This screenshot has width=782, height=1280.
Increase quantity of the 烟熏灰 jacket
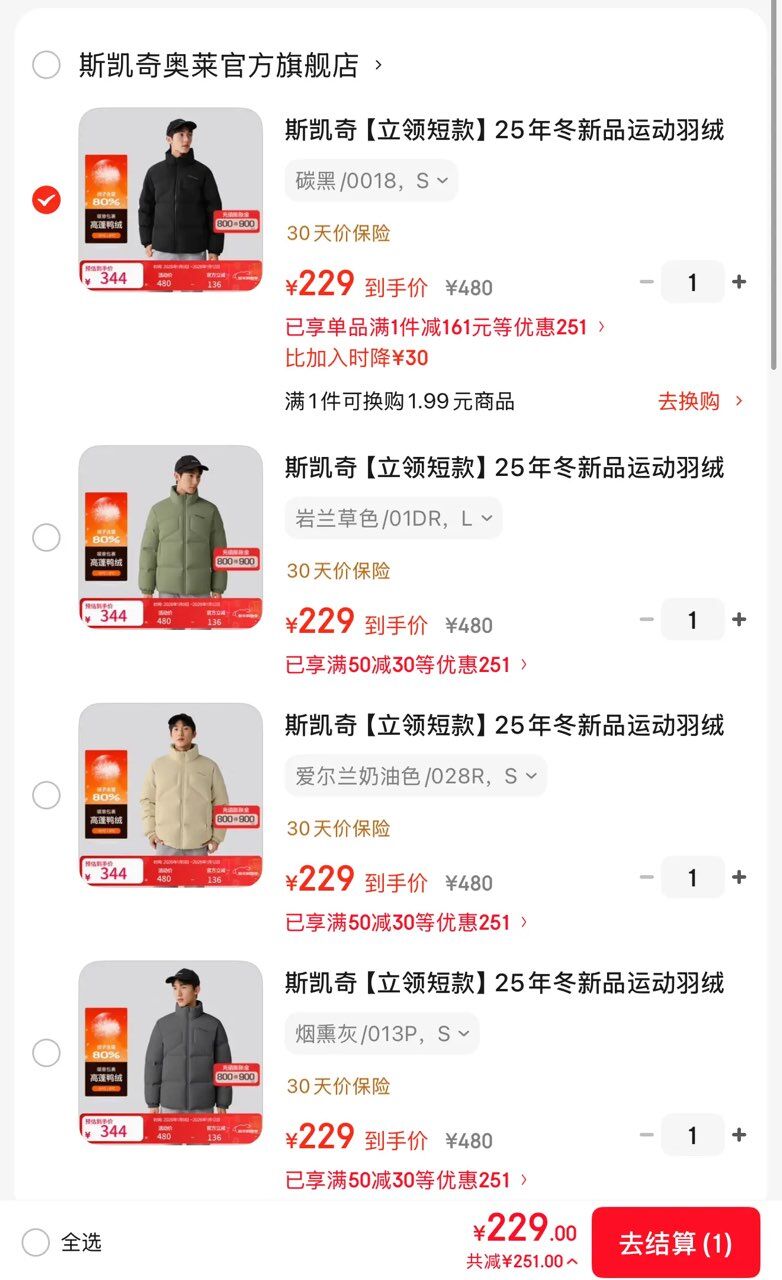pos(739,1135)
